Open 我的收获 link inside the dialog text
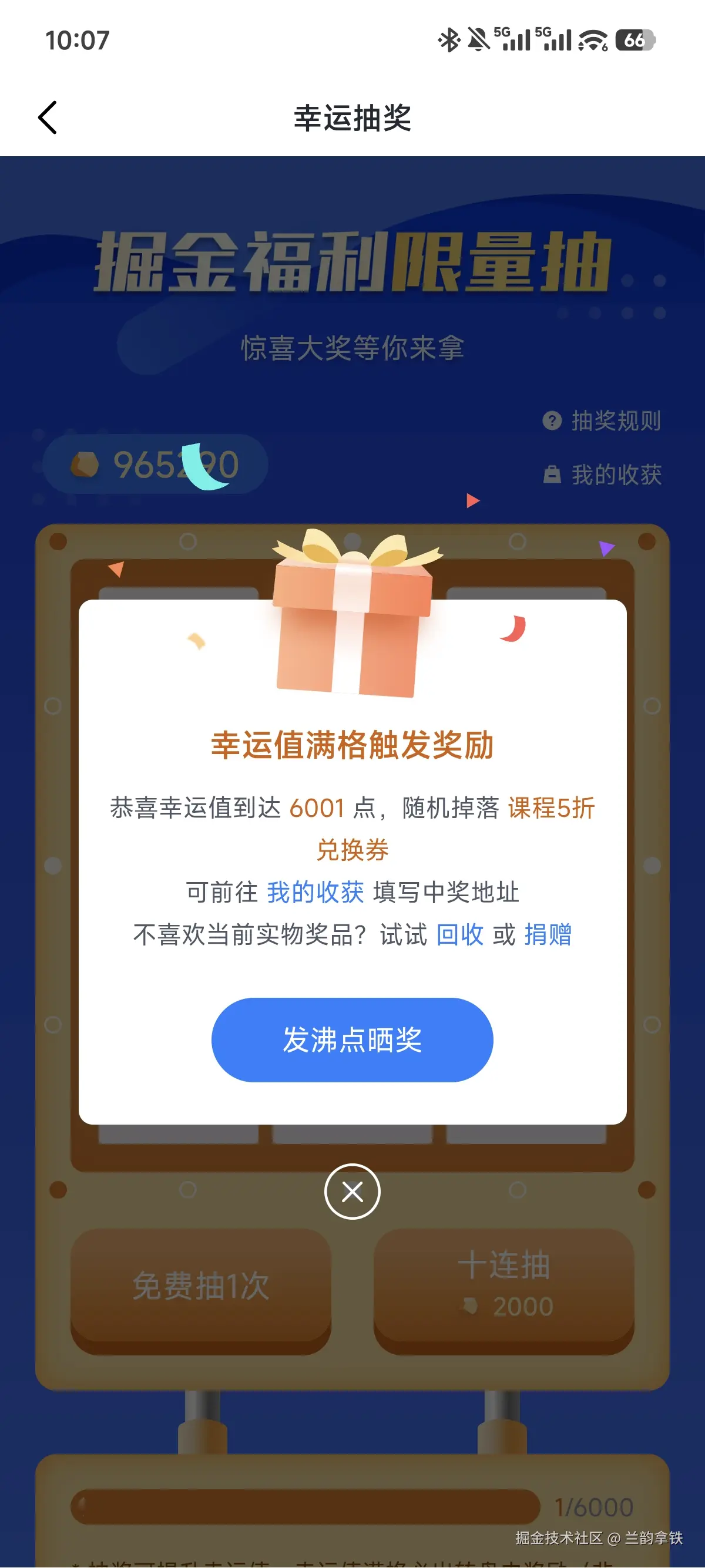 click(x=314, y=893)
